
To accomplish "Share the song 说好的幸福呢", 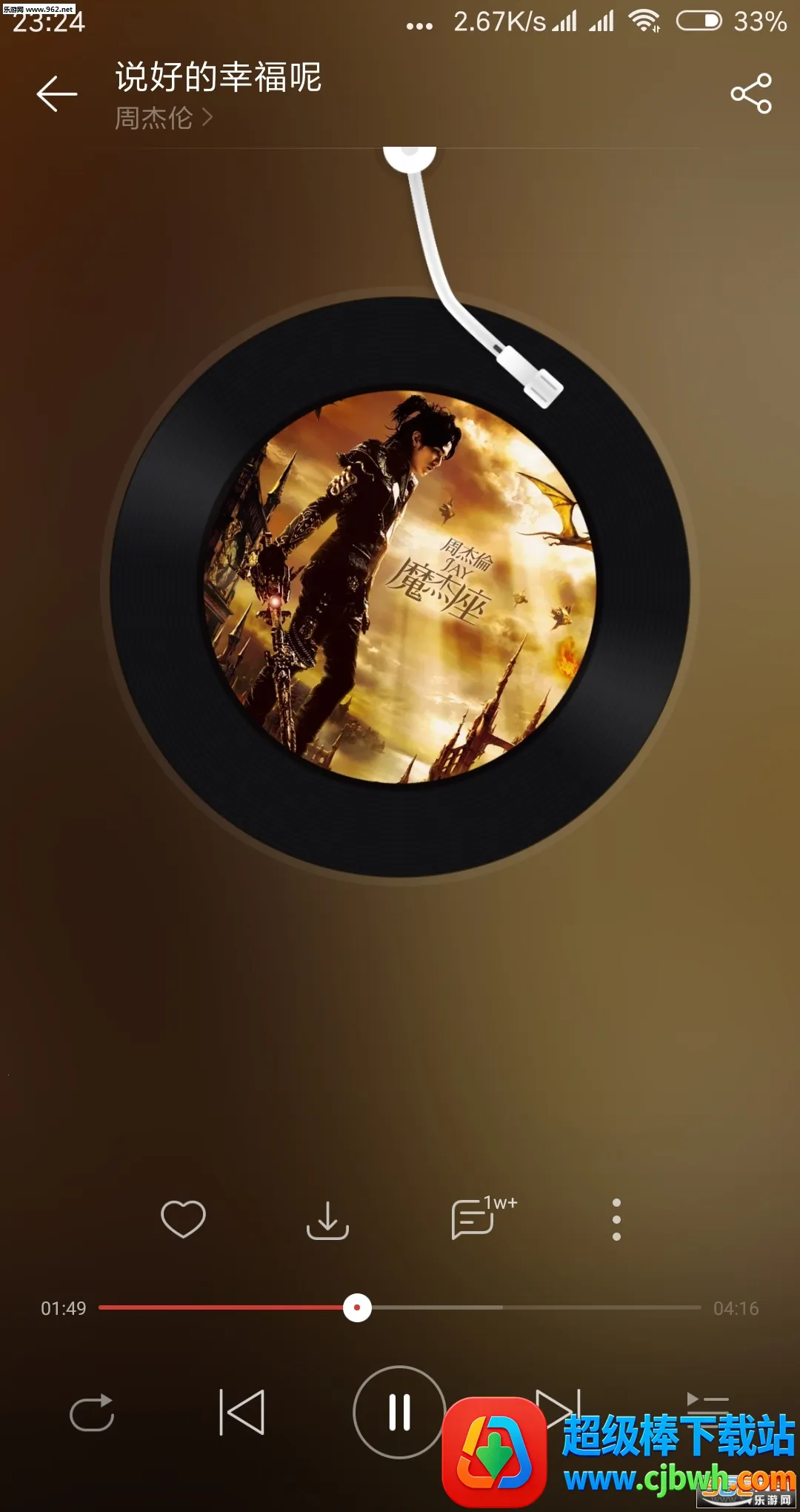I will 751,93.
